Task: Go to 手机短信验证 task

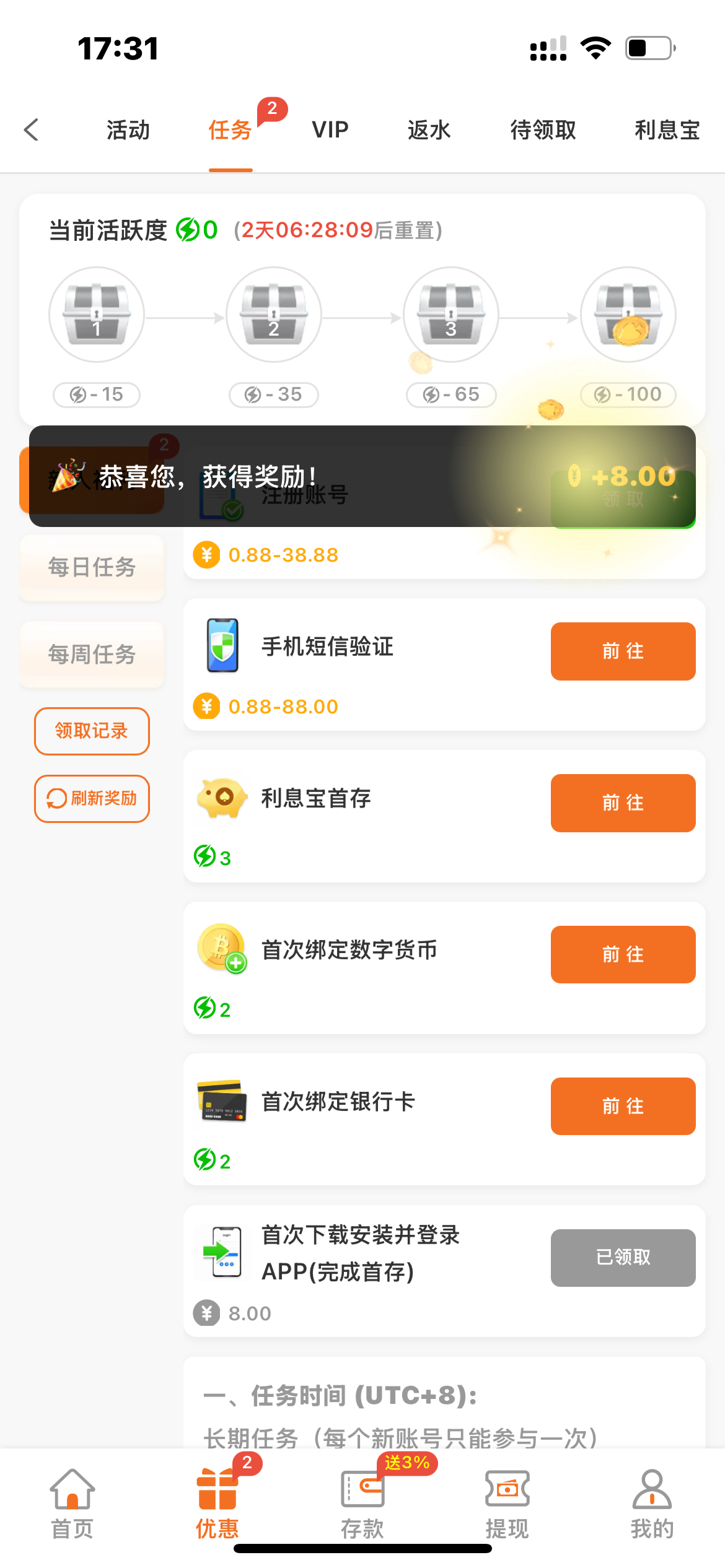Action: coord(623,651)
